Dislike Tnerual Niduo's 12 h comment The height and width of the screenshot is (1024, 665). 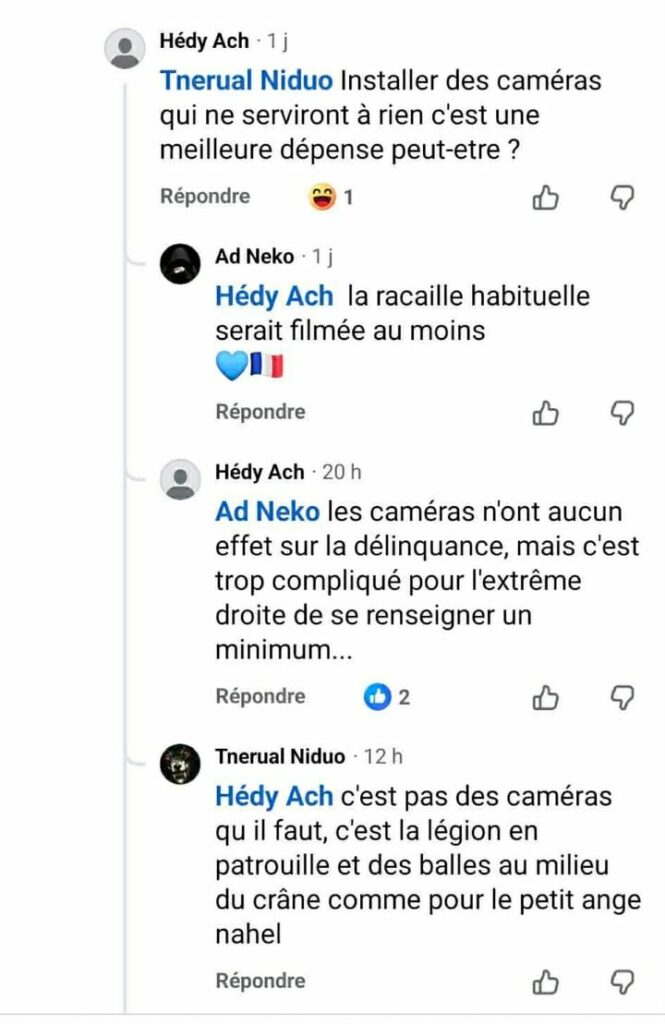coord(622,982)
